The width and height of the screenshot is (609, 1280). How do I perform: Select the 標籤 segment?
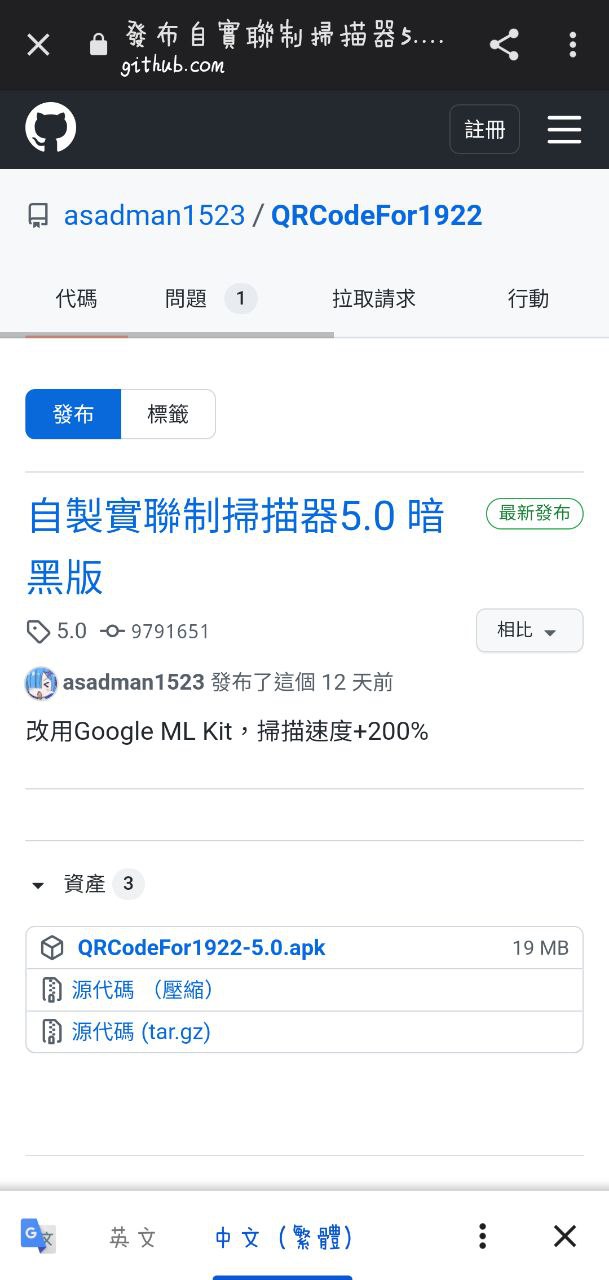click(168, 414)
